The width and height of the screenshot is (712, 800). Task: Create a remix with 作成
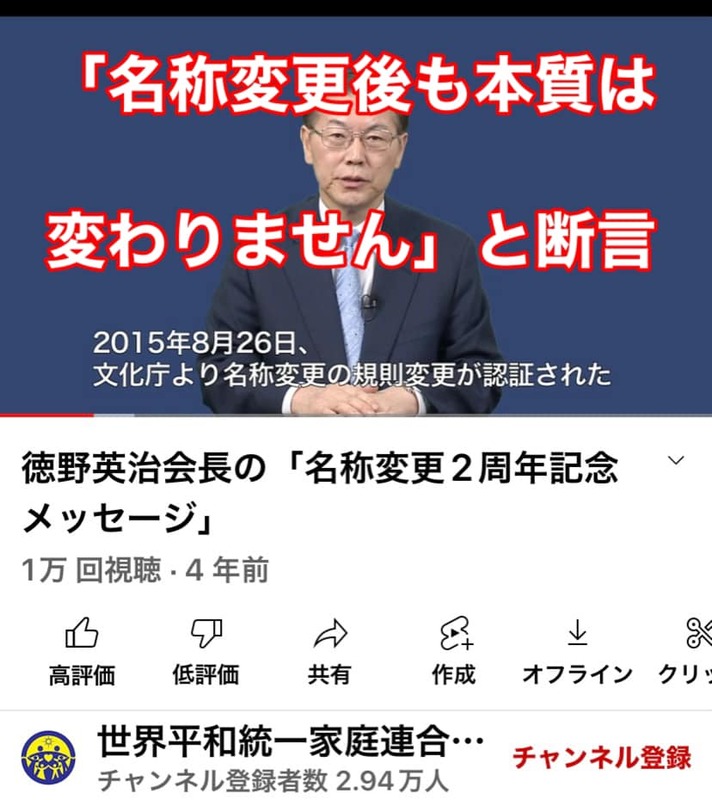click(454, 649)
